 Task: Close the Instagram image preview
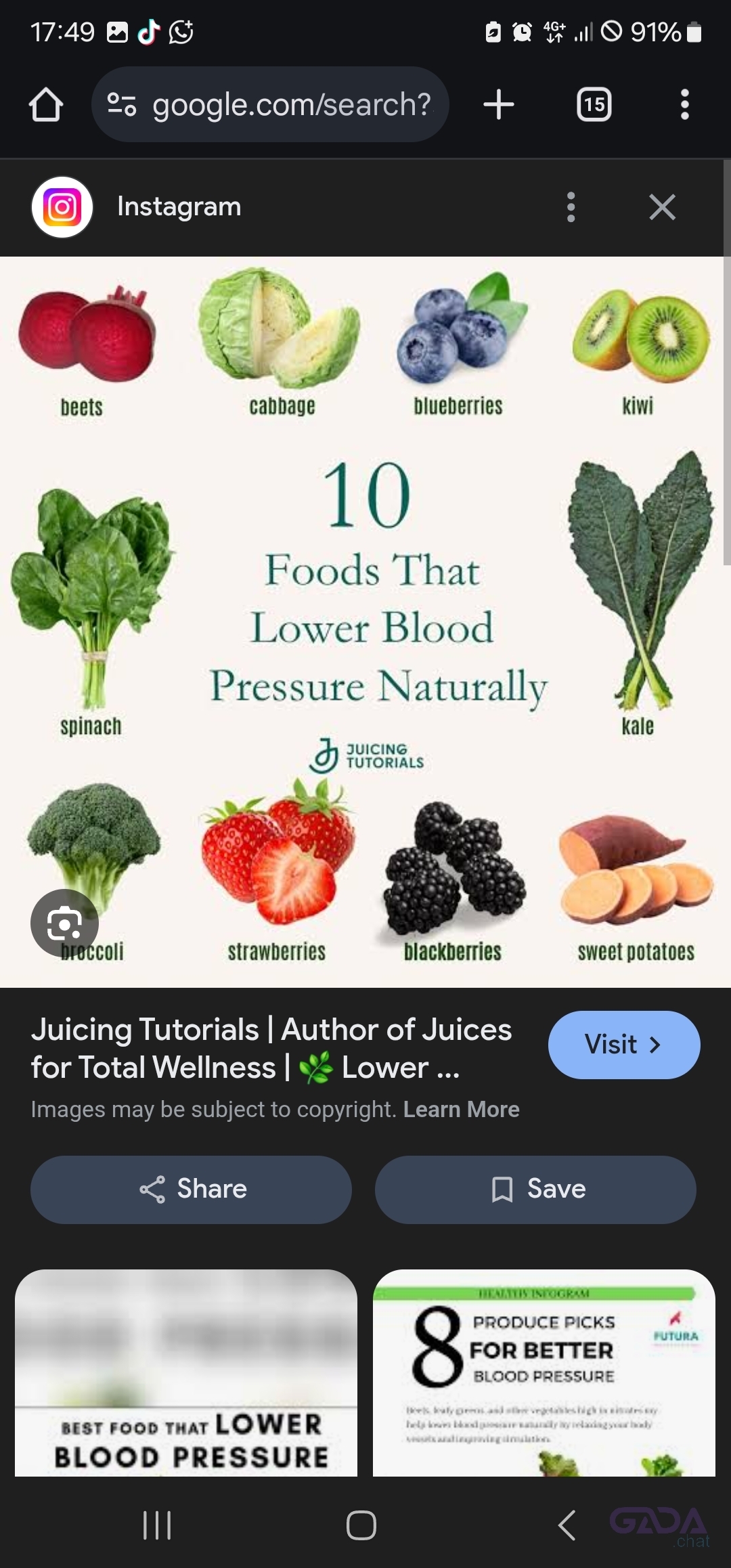[662, 206]
